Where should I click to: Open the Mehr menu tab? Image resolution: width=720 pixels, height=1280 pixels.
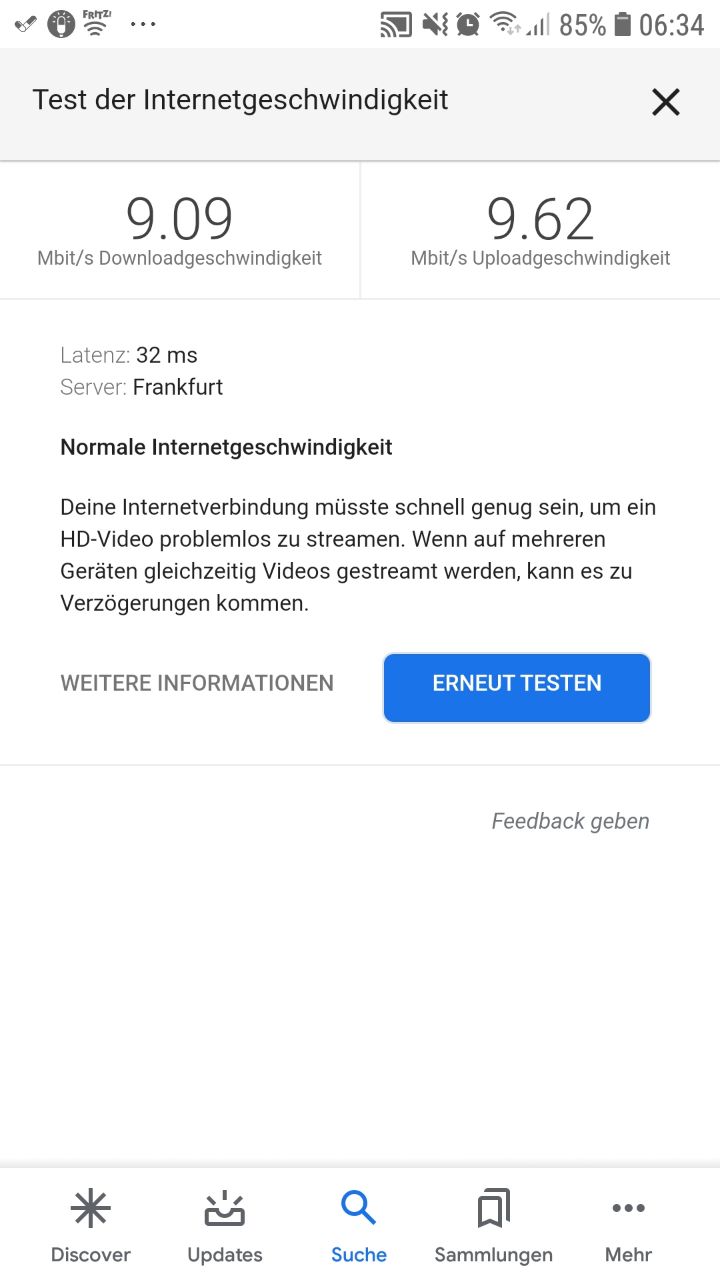pyautogui.click(x=628, y=1226)
